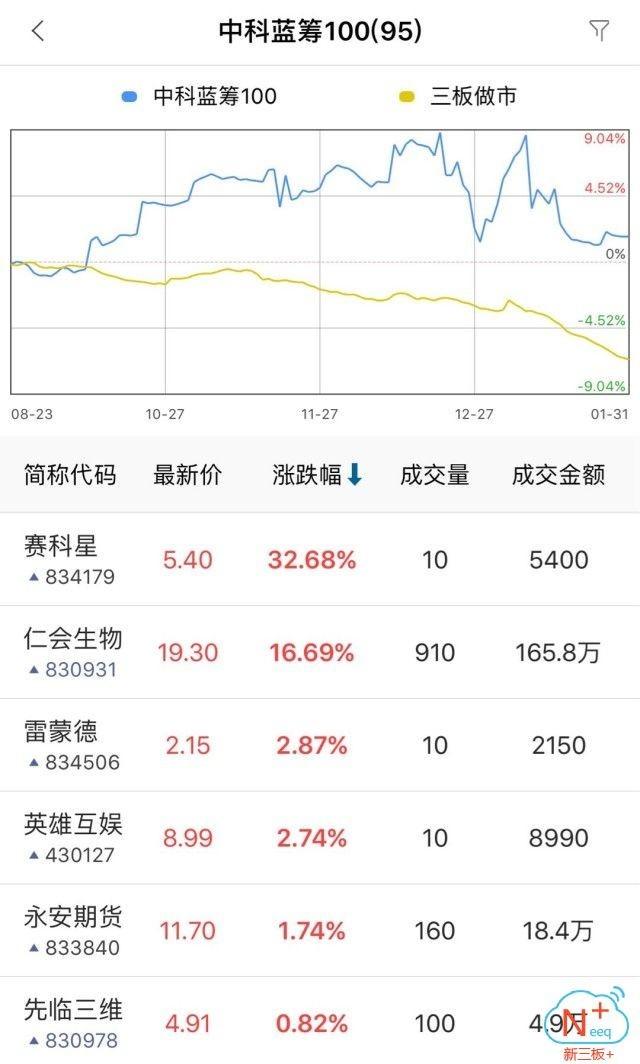Sort stocks by 成交金额 column
The height and width of the screenshot is (1064, 640).
click(558, 475)
